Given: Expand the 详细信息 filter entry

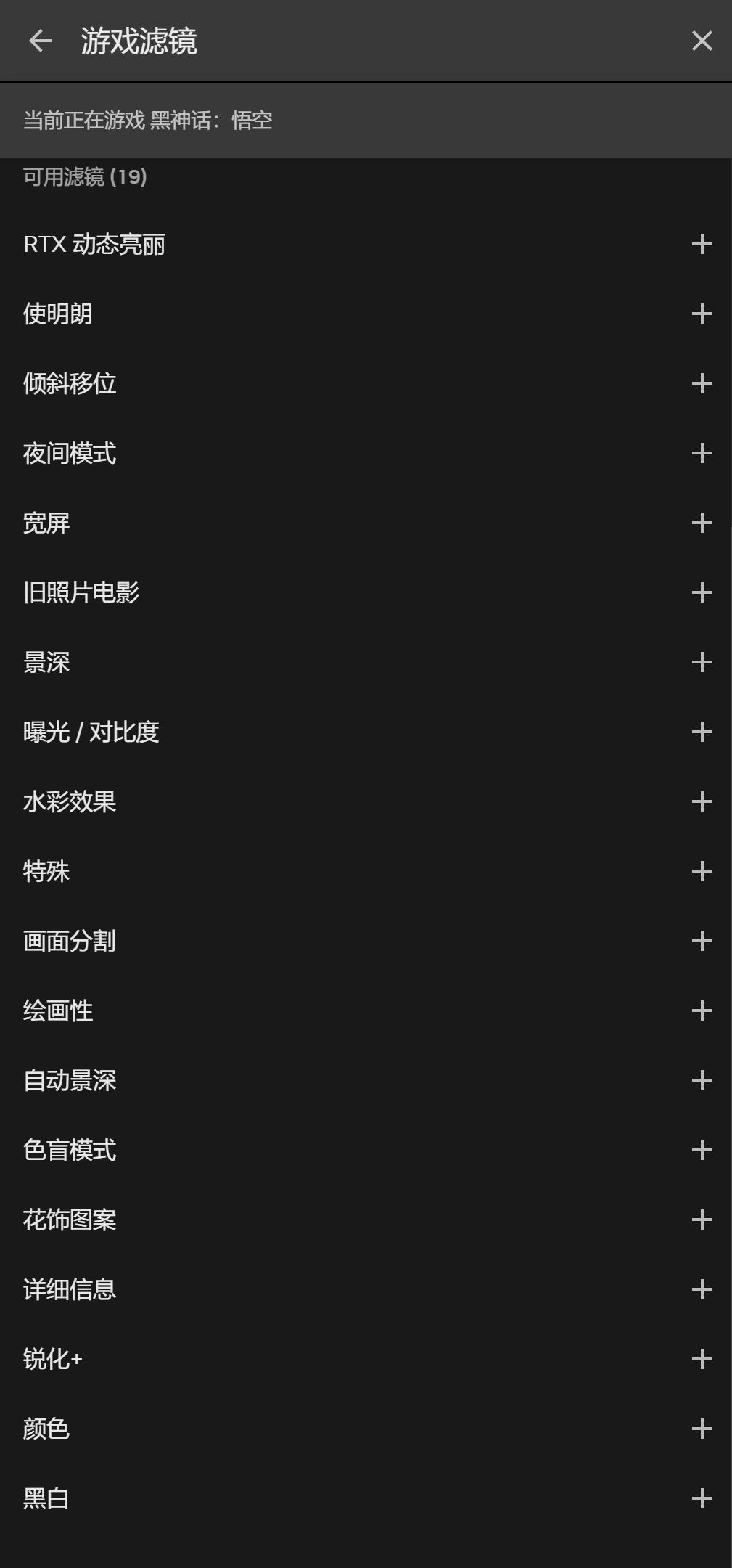Looking at the screenshot, I should [x=702, y=1290].
